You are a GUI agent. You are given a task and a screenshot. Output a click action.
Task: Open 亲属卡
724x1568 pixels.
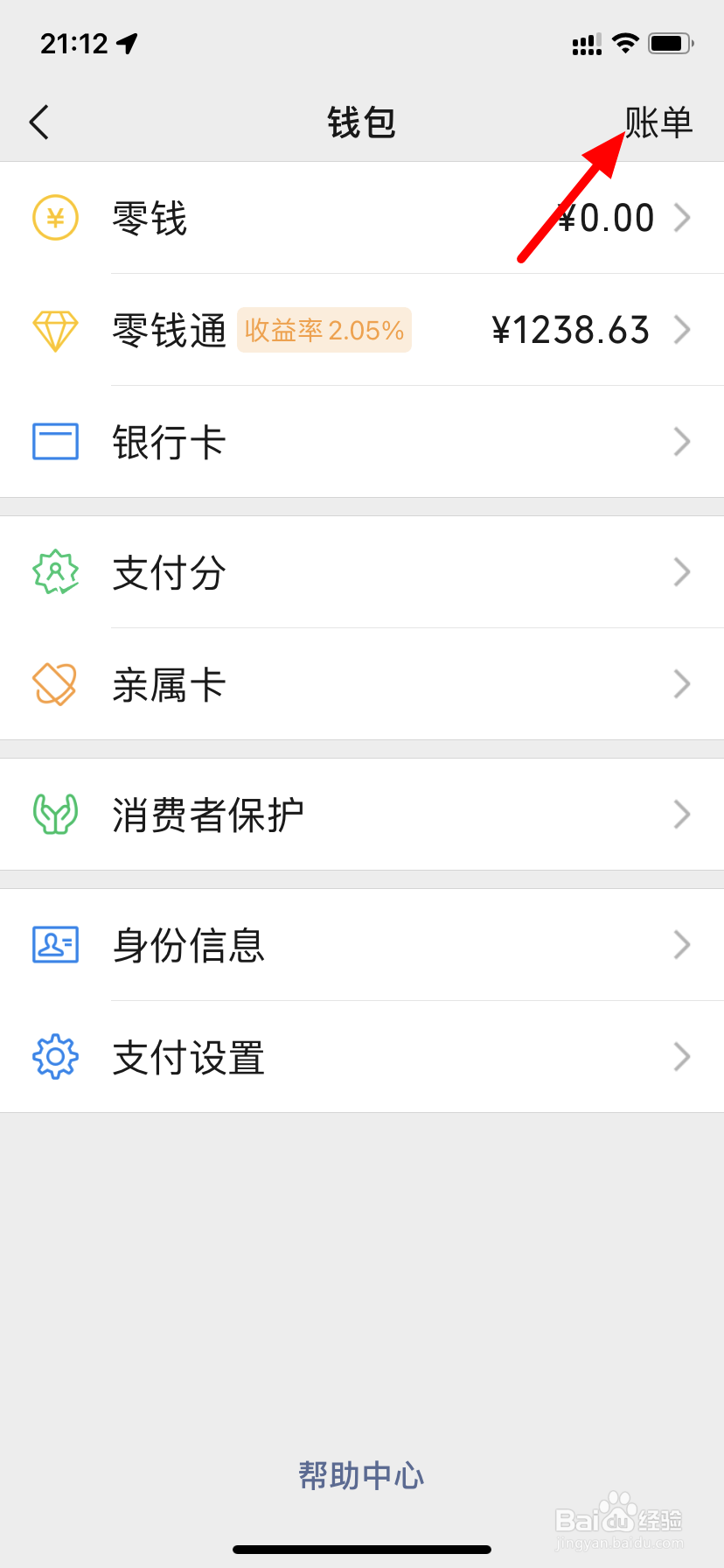click(x=362, y=684)
